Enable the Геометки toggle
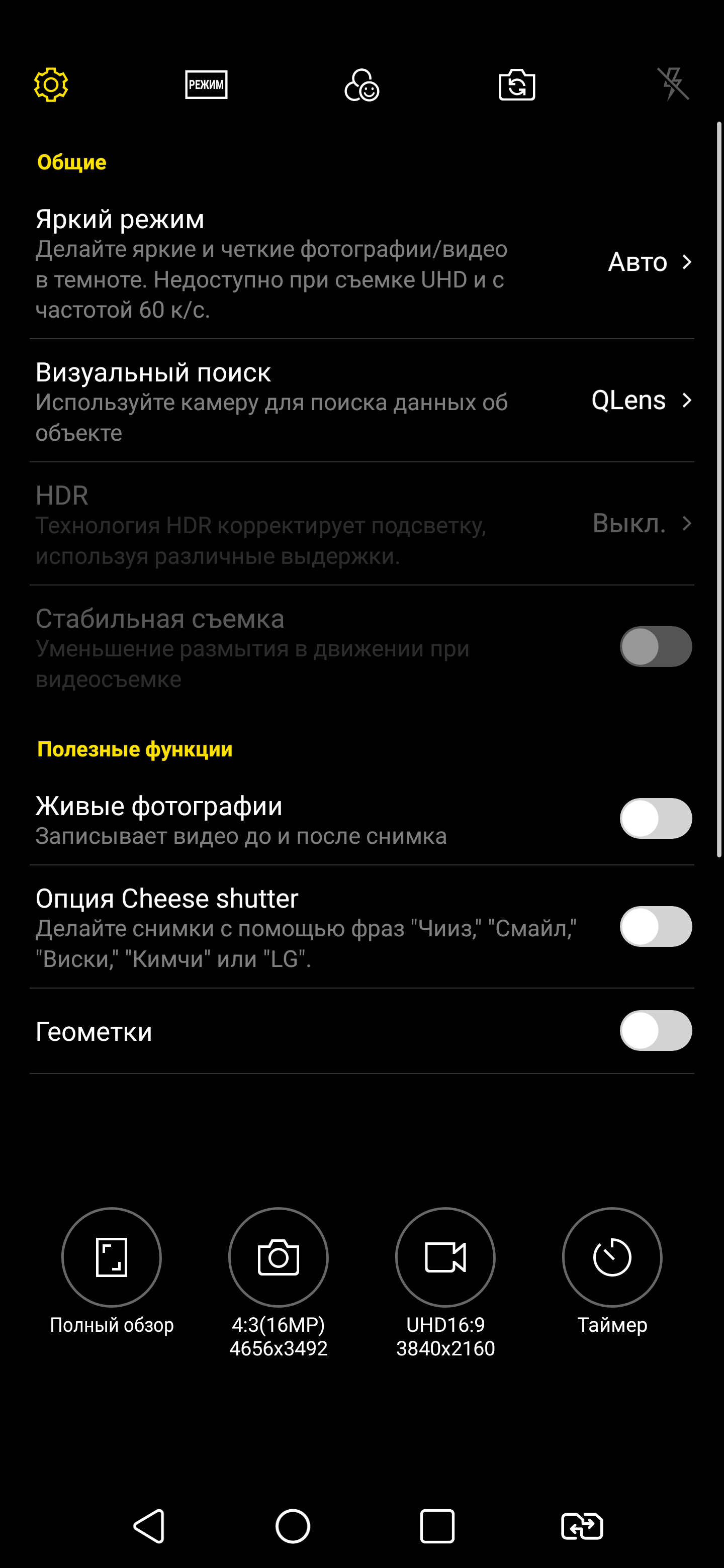Screen dimensions: 724x1568 655,1031
